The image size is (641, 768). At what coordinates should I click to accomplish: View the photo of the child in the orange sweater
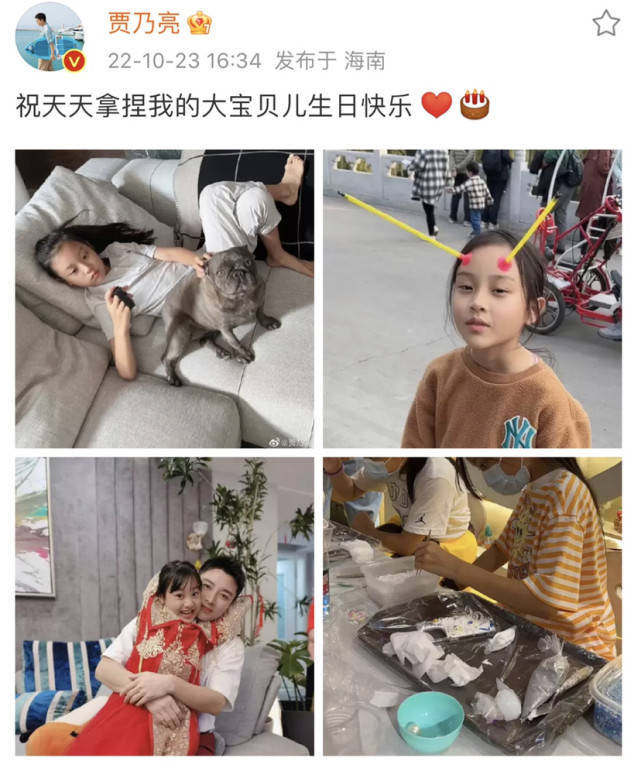pyautogui.click(x=472, y=298)
